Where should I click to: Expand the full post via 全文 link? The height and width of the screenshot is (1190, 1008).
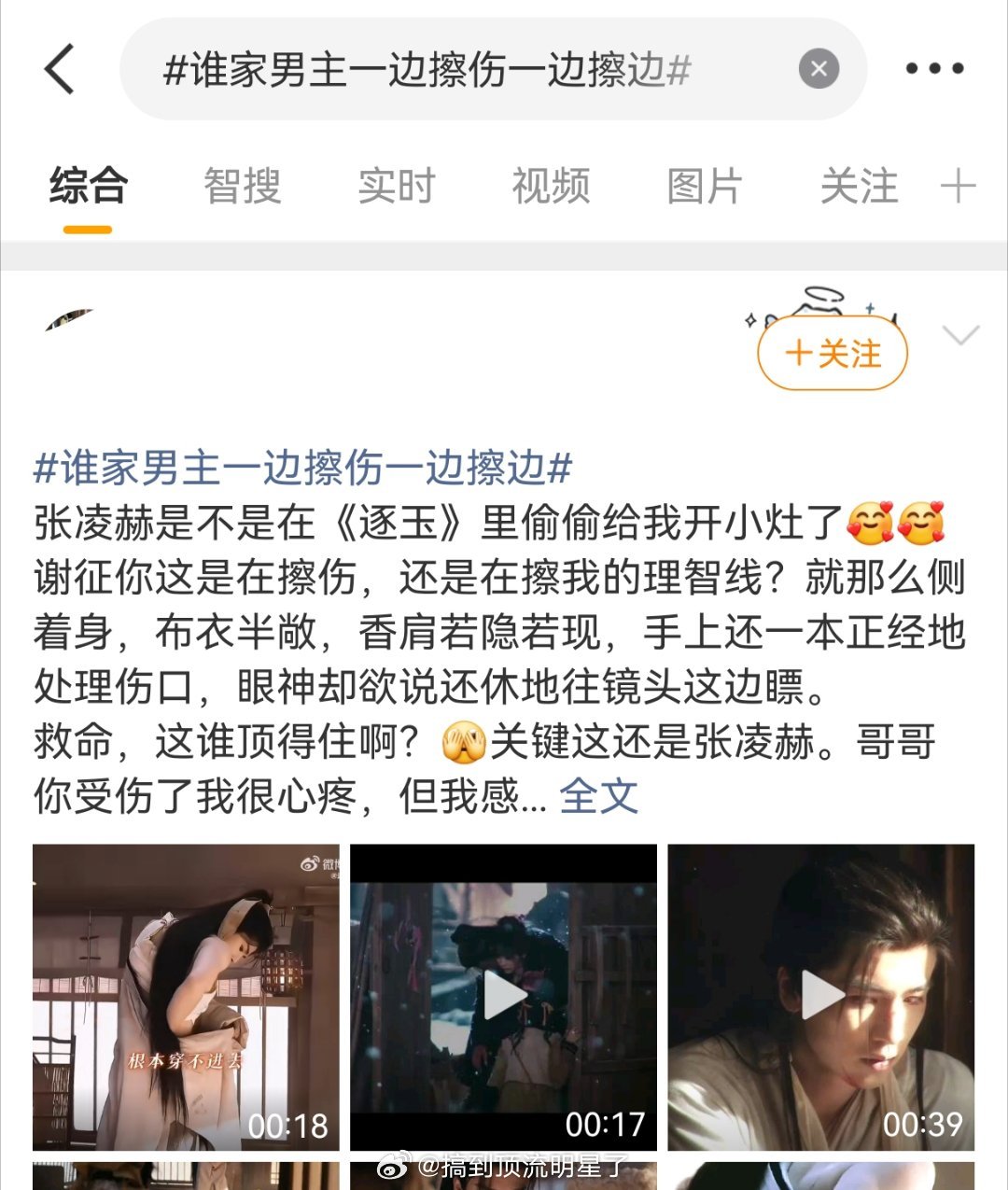point(598,795)
